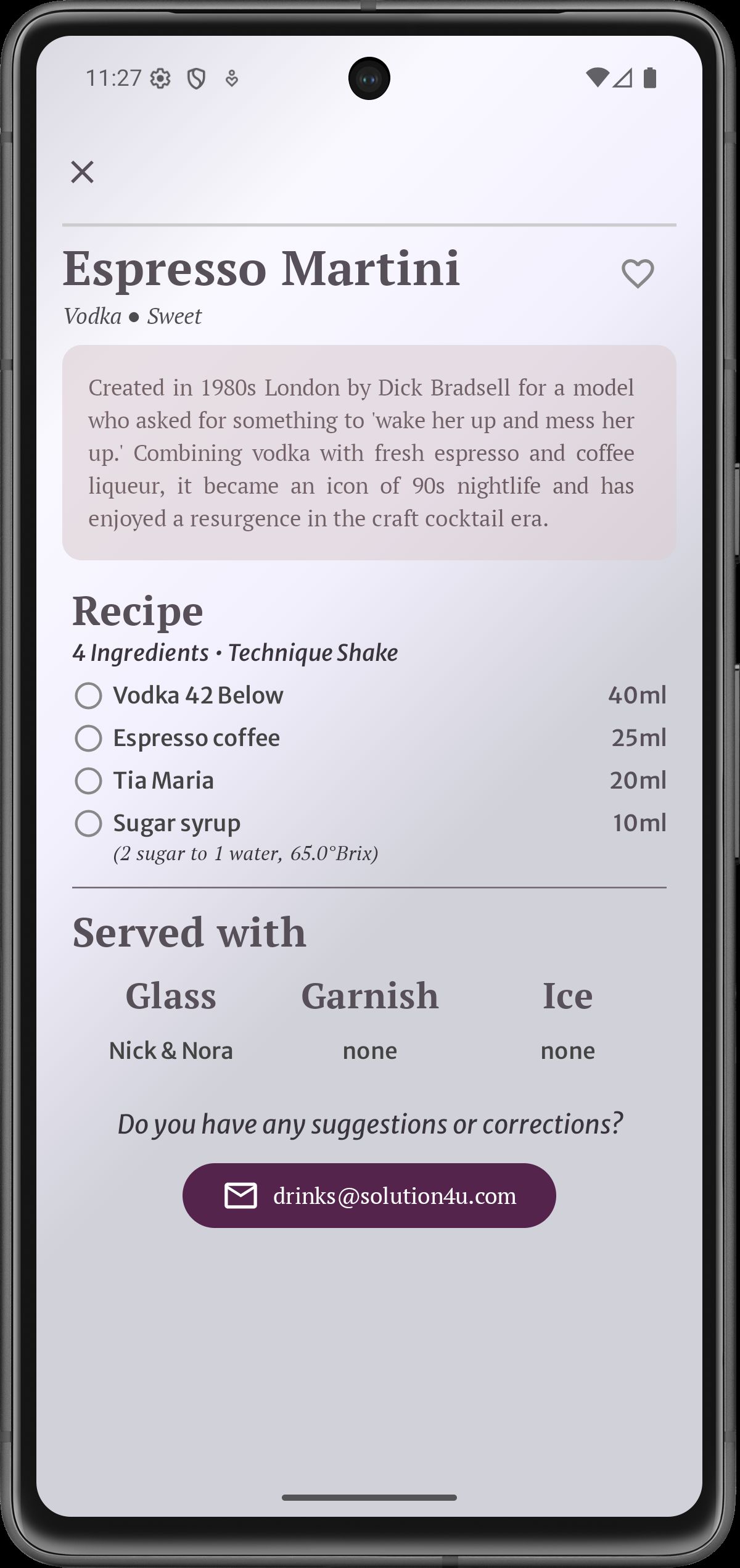Image resolution: width=740 pixels, height=1568 pixels.
Task: Check off Sugar syrup ingredient
Action: point(88,823)
